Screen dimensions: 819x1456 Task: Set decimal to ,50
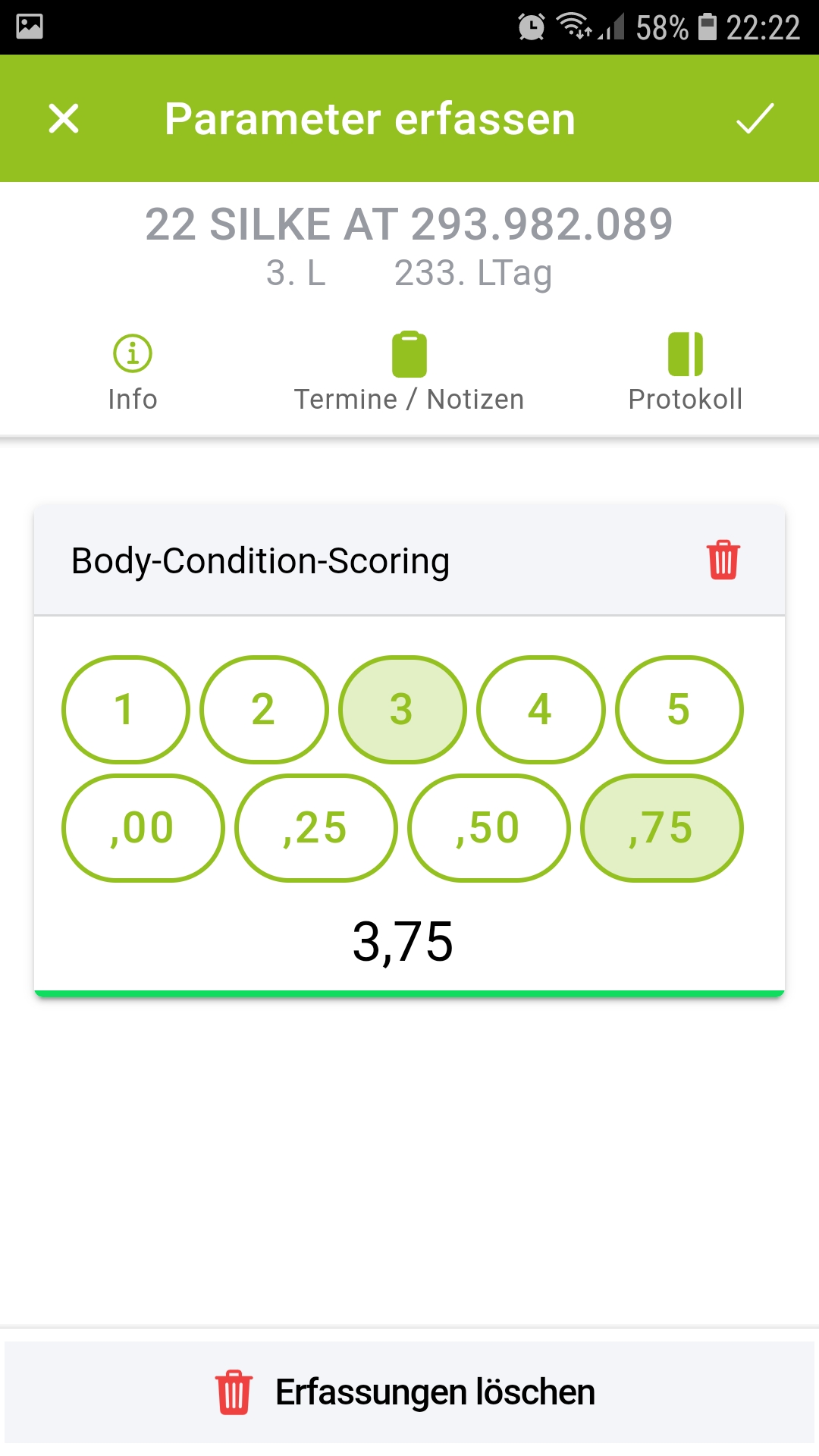[488, 828]
